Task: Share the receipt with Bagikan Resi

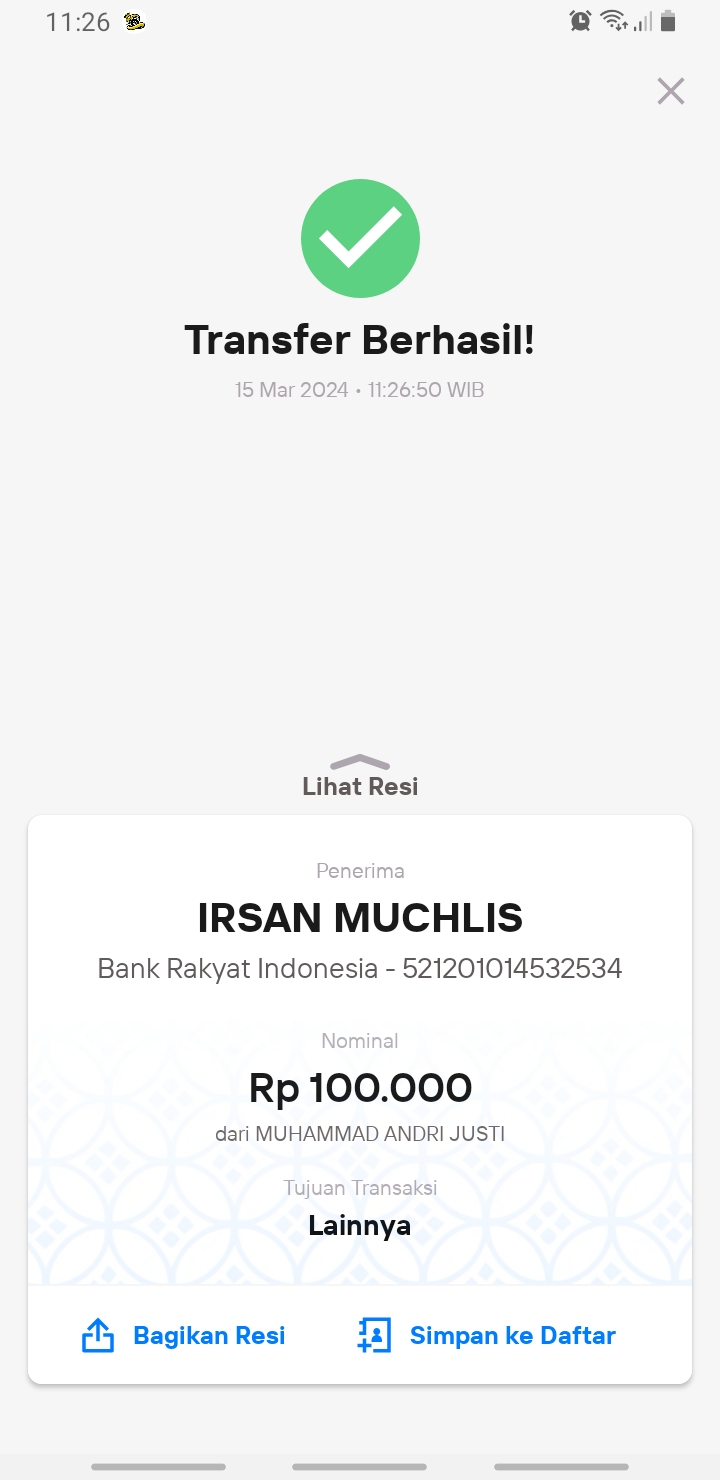Action: (x=183, y=1335)
